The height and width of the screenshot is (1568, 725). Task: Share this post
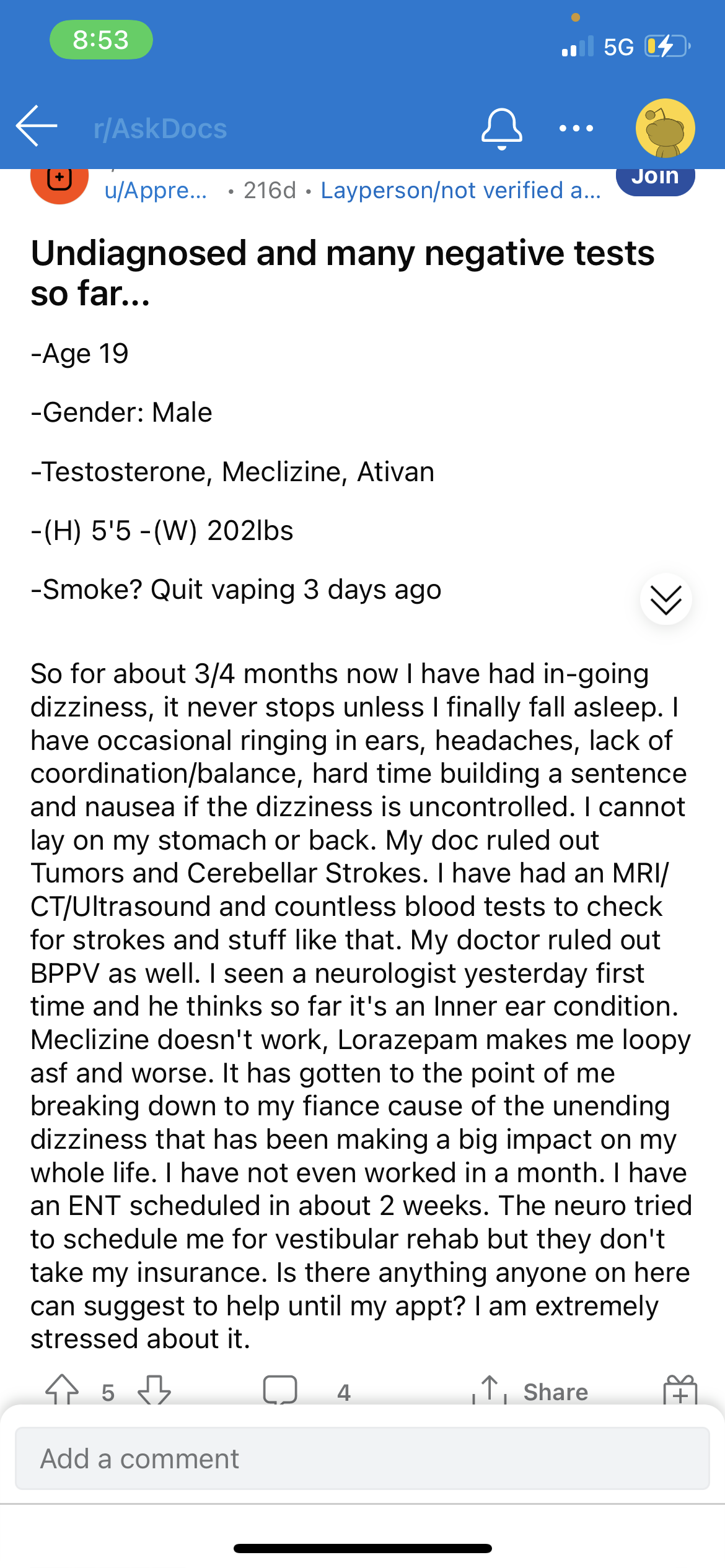click(530, 1391)
